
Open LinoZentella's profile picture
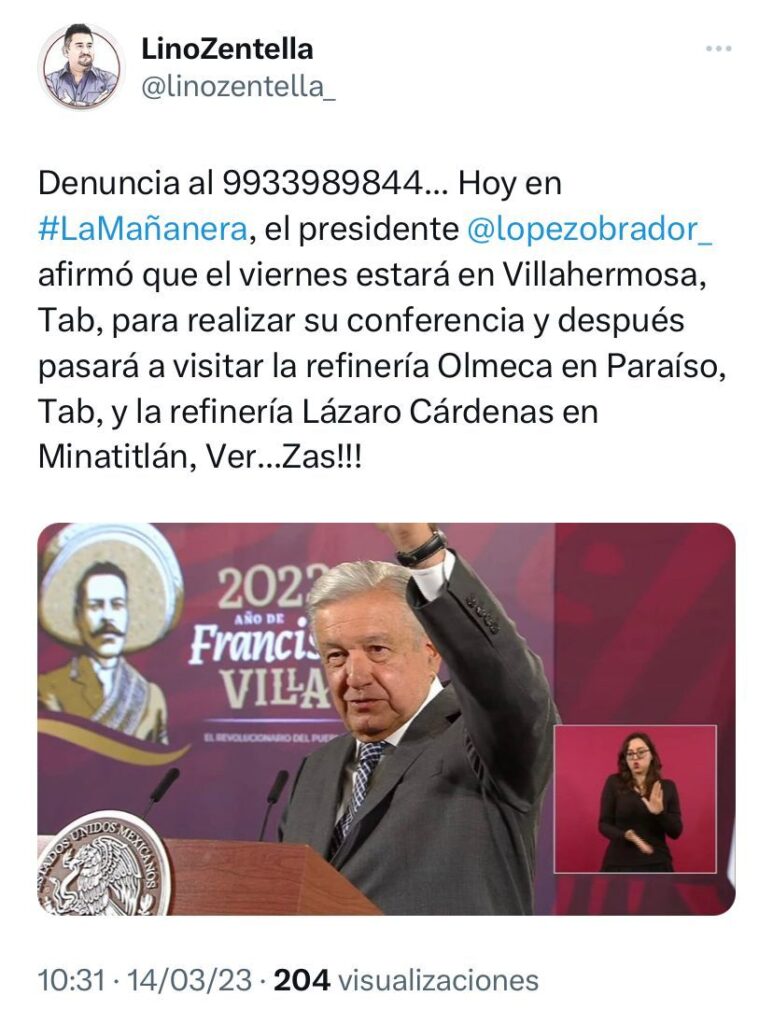(x=80, y=67)
